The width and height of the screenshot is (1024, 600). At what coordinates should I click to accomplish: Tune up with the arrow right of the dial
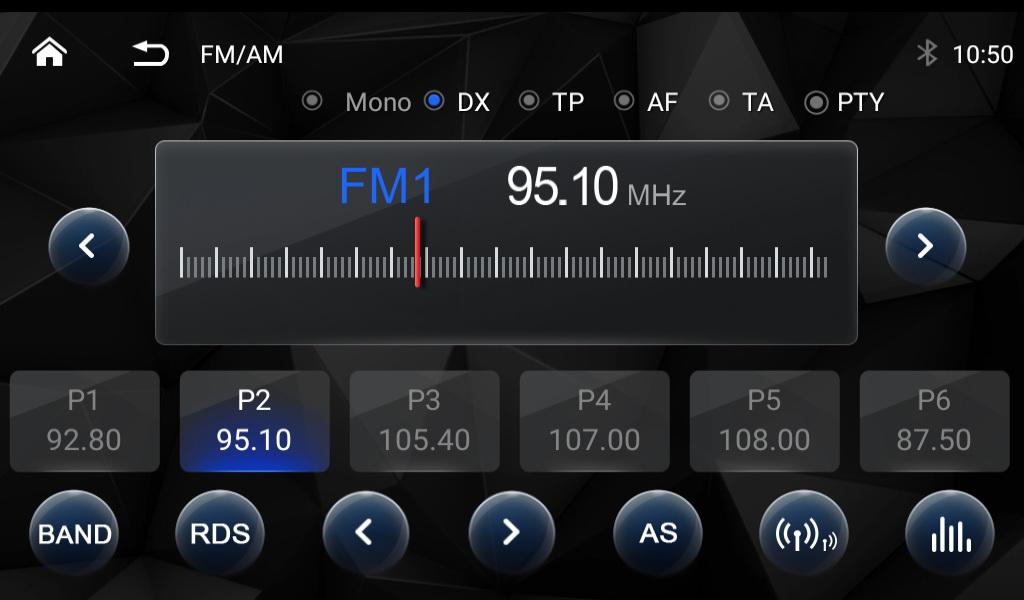[925, 246]
